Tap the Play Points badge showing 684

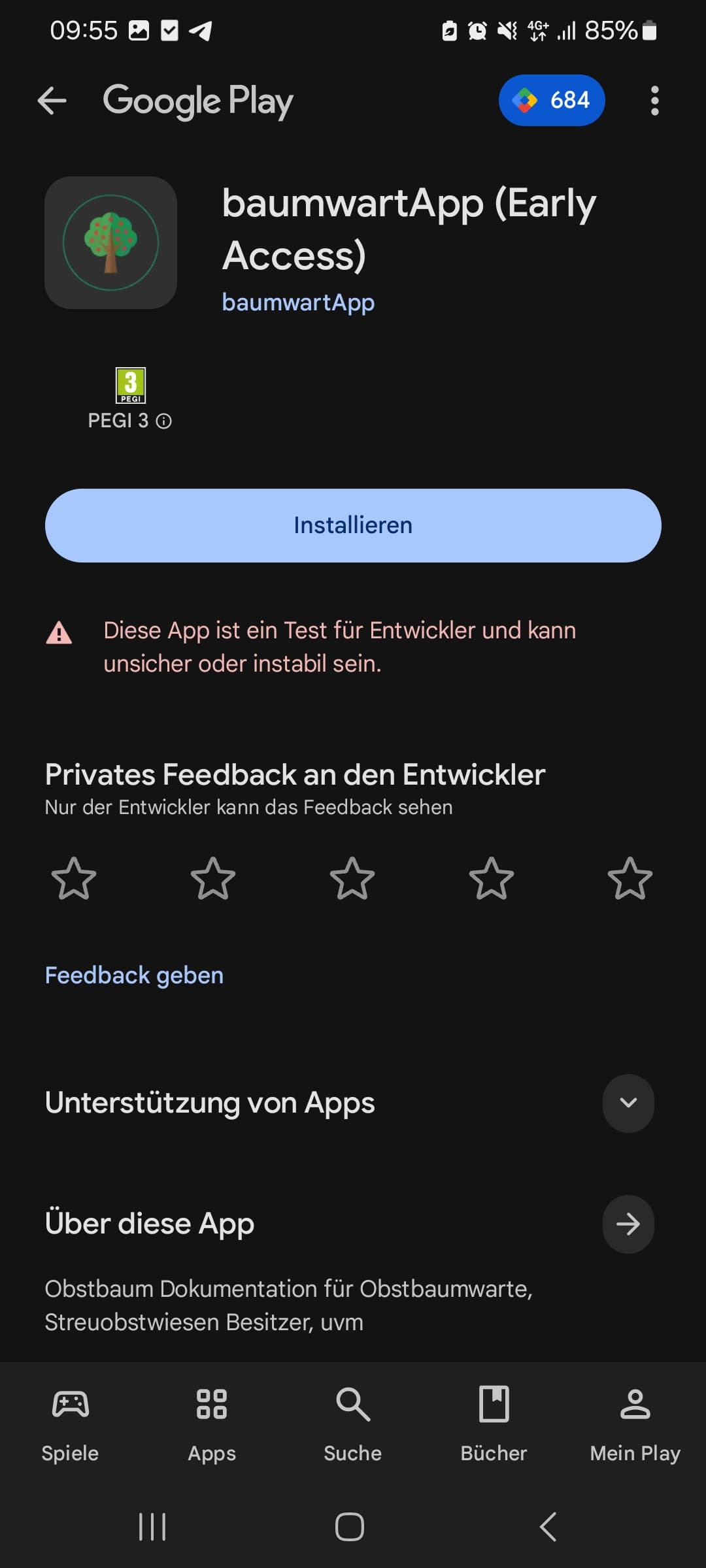pyautogui.click(x=552, y=100)
